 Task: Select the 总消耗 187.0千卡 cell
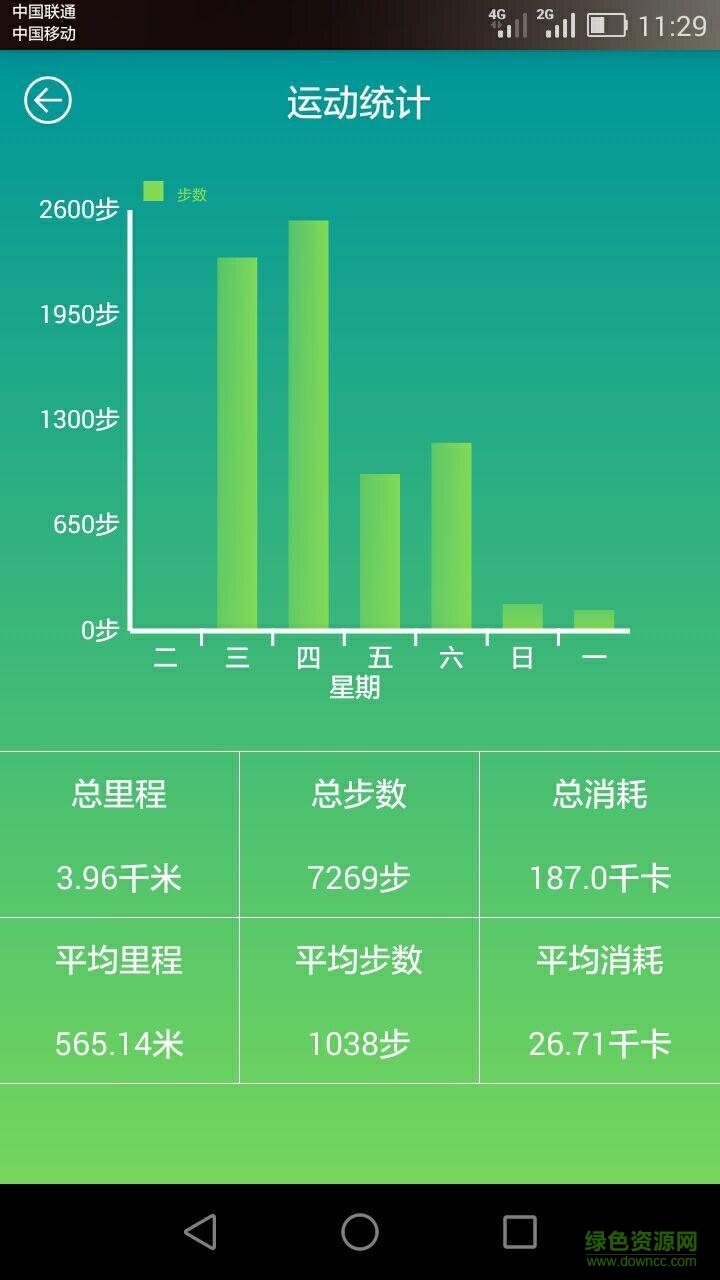coord(599,835)
